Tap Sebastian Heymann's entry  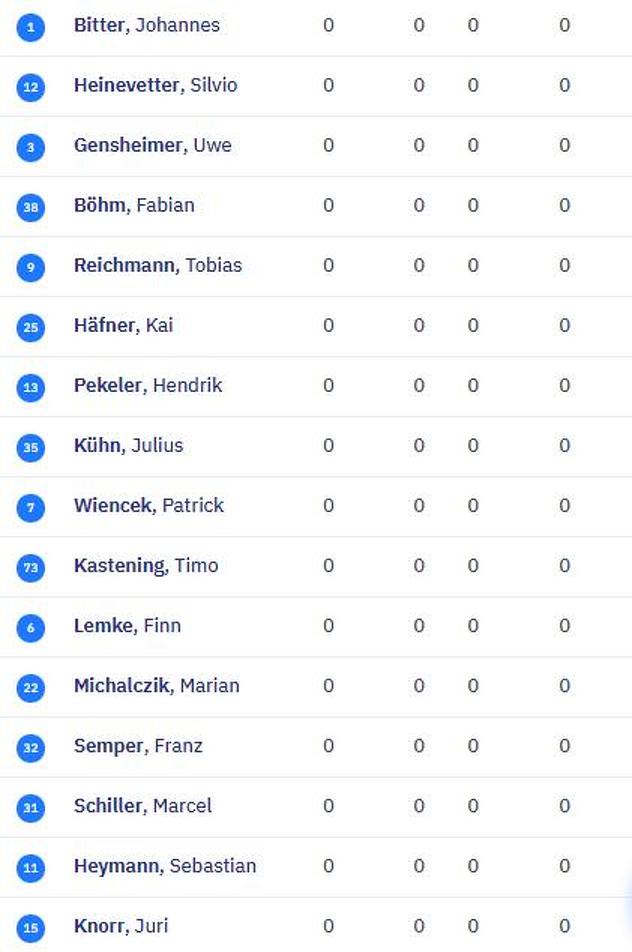(x=165, y=866)
